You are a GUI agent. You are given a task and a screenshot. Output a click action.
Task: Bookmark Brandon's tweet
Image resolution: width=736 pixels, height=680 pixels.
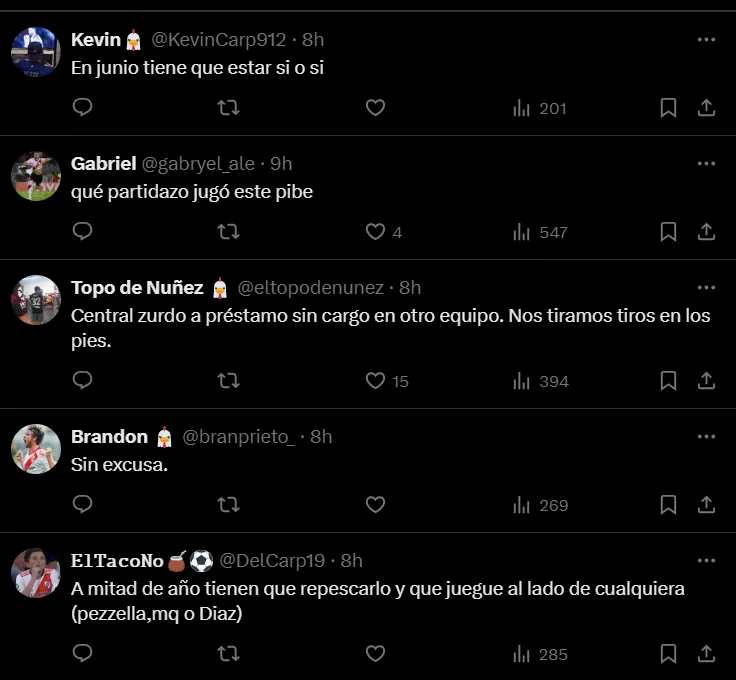point(668,505)
